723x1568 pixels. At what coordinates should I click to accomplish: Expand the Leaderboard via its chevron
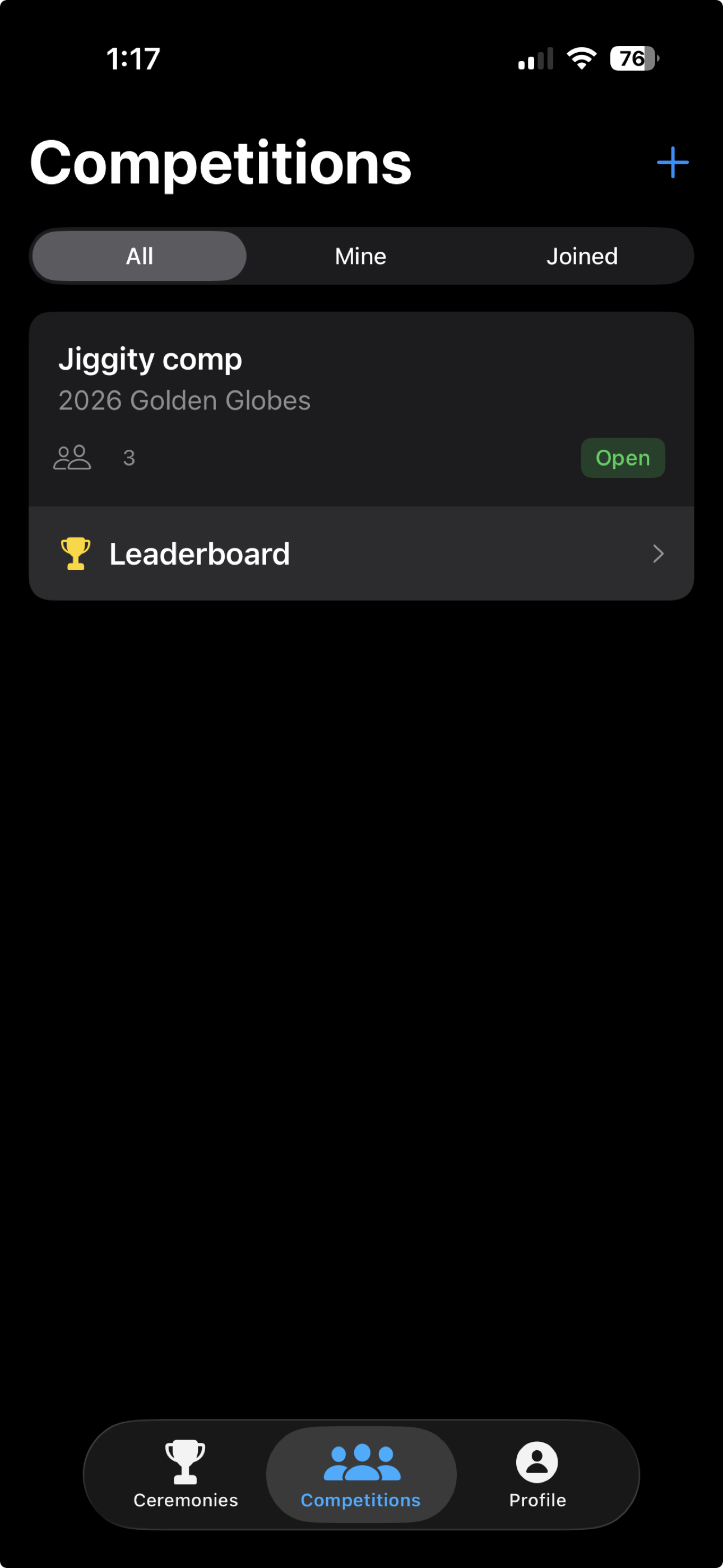click(x=658, y=554)
